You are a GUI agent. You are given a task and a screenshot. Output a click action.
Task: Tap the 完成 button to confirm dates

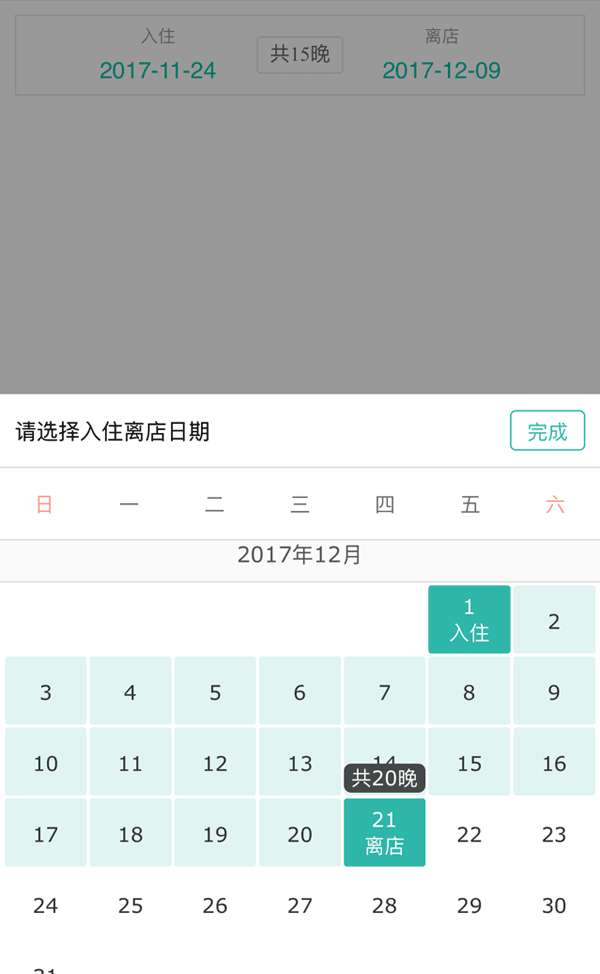click(x=547, y=431)
